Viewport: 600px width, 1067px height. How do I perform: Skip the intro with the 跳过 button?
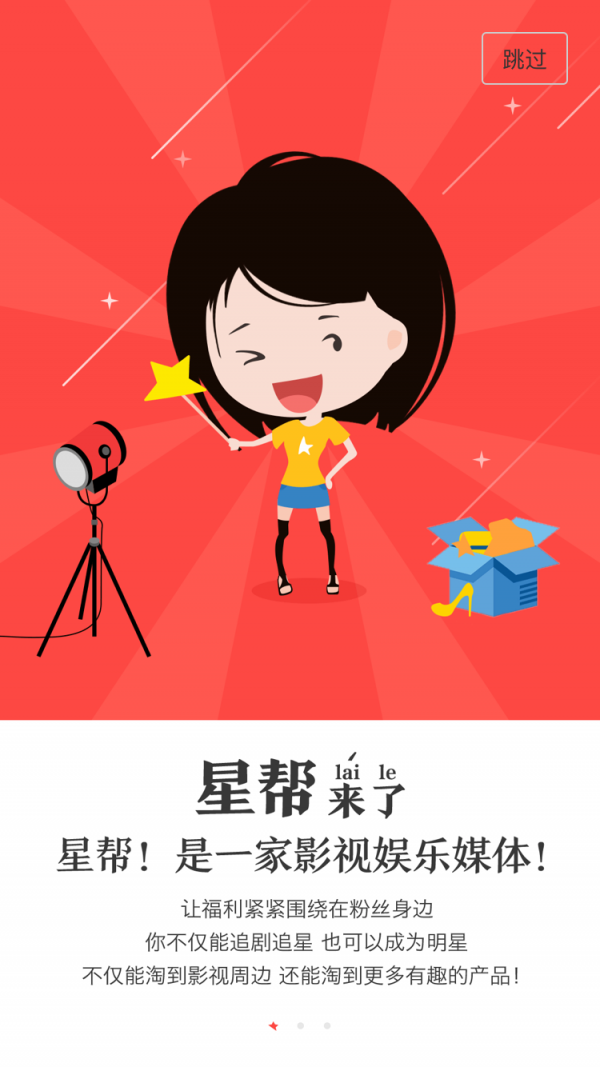[x=524, y=59]
